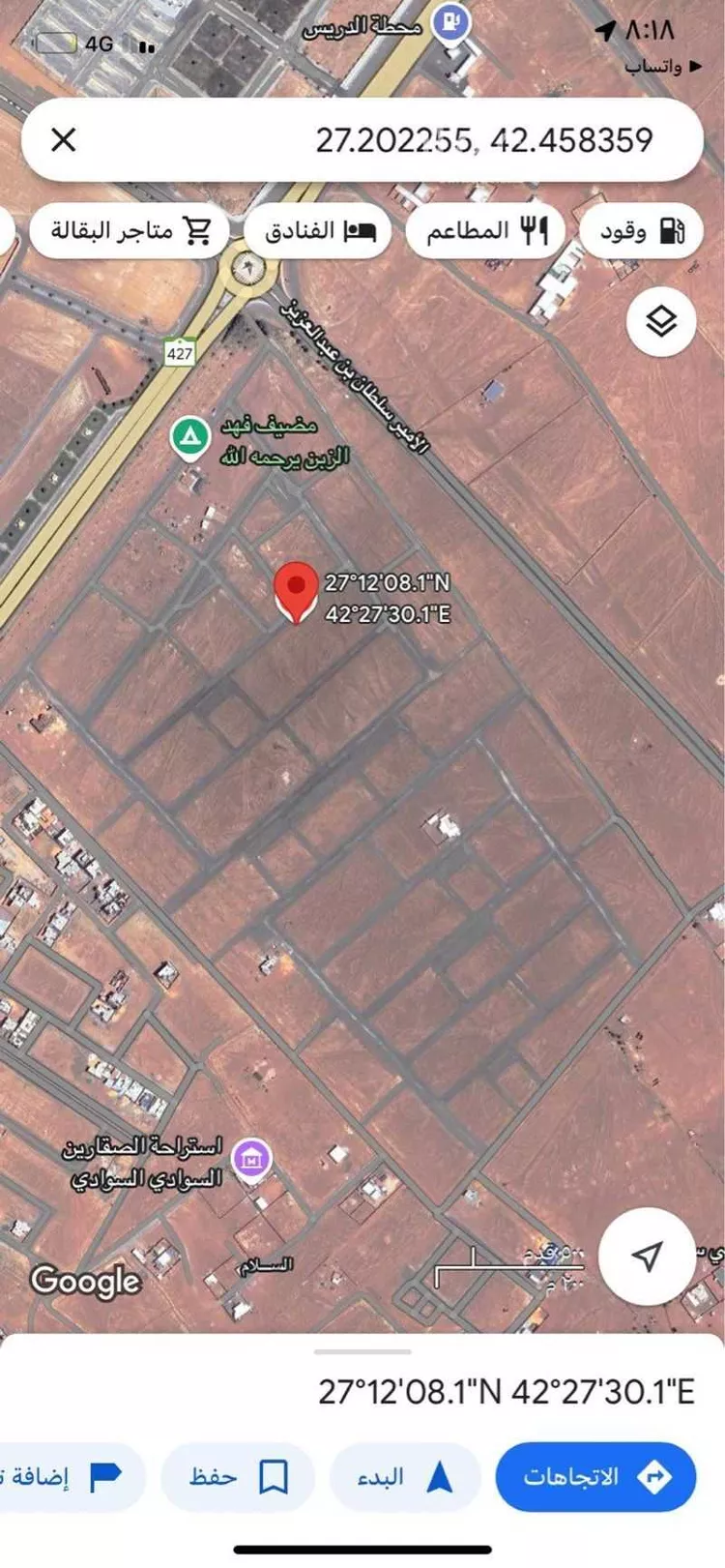Tap the flag label button
Image resolution: width=725 pixels, height=1568 pixels.
(x=68, y=1477)
